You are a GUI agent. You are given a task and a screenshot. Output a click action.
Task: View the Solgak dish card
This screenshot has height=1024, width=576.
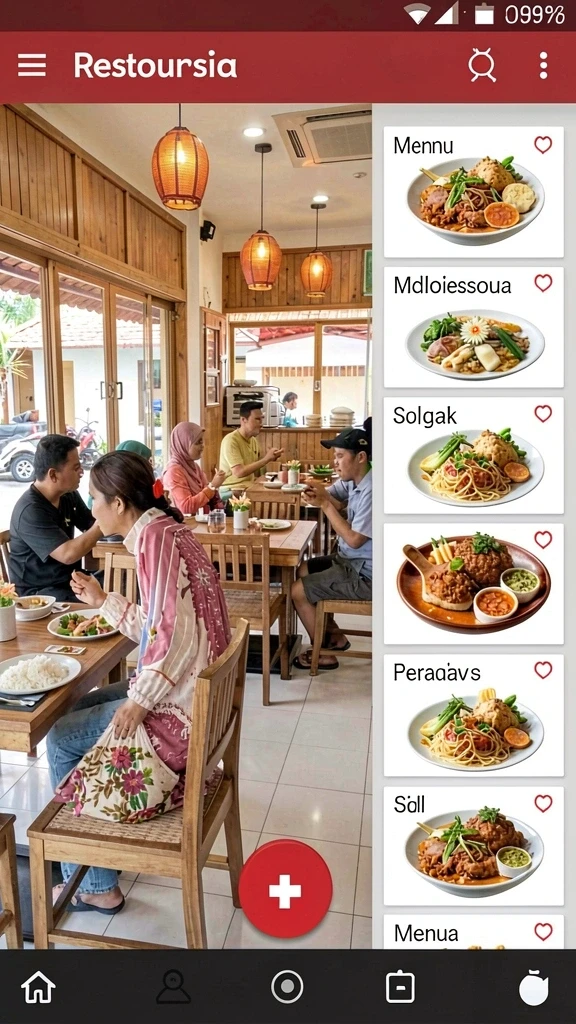(473, 455)
